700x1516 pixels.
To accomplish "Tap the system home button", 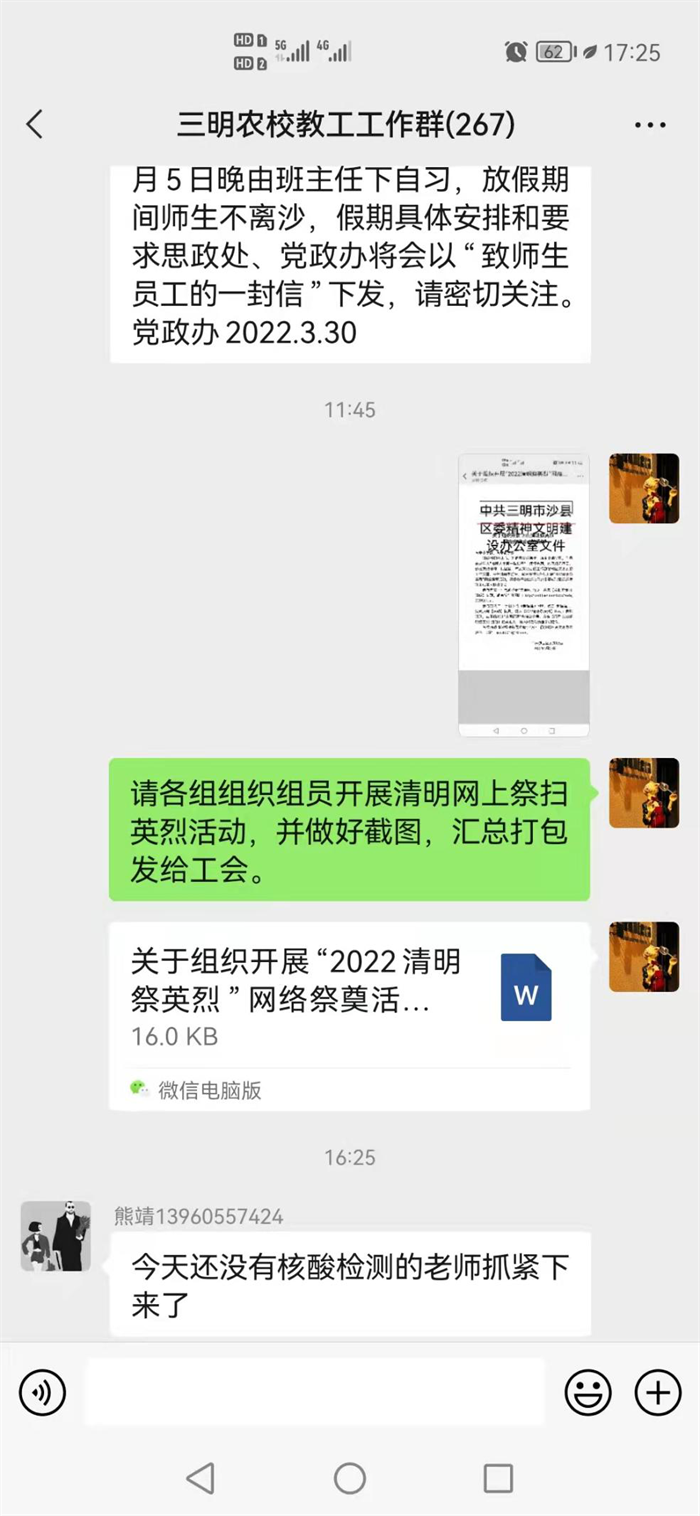I will click(x=349, y=1478).
